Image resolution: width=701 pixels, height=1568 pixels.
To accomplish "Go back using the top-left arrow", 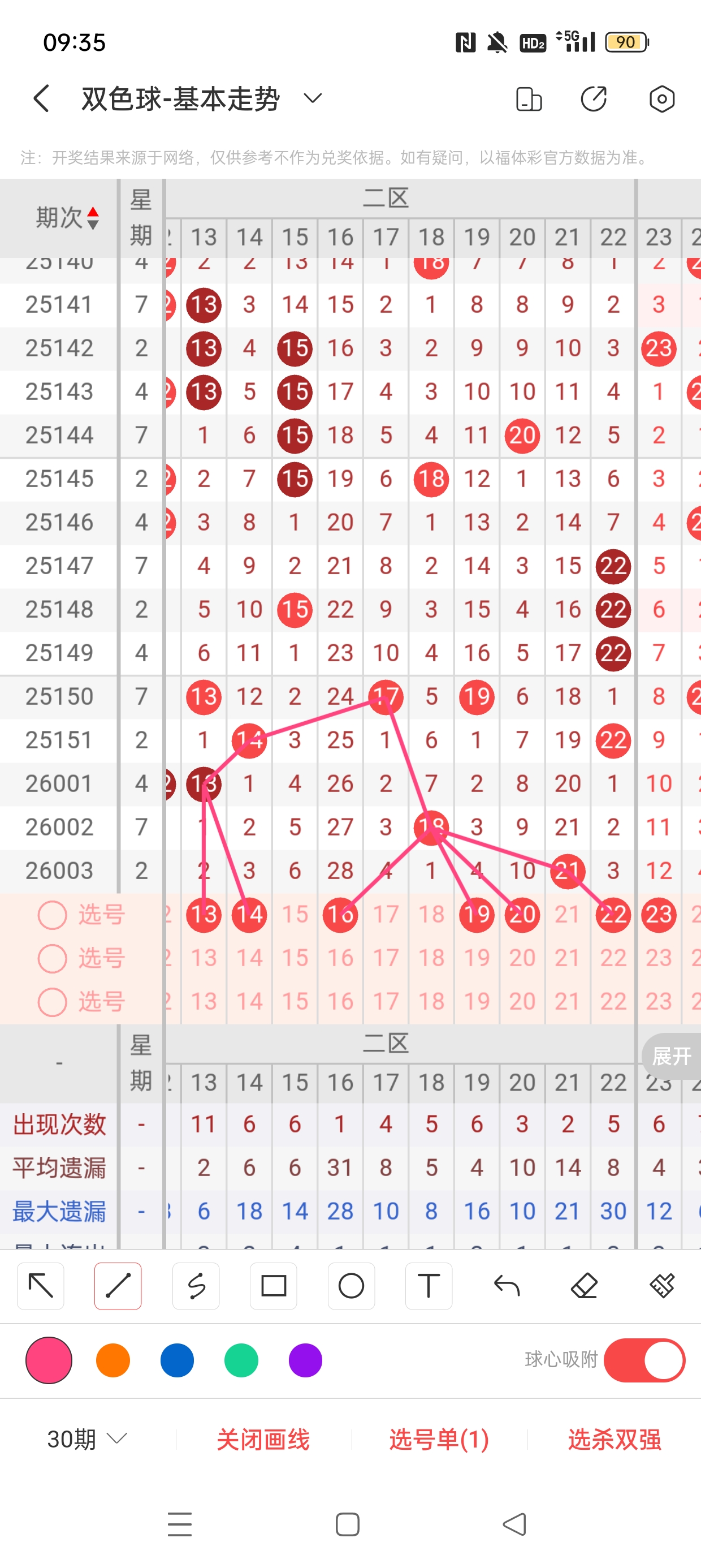I will [41, 98].
